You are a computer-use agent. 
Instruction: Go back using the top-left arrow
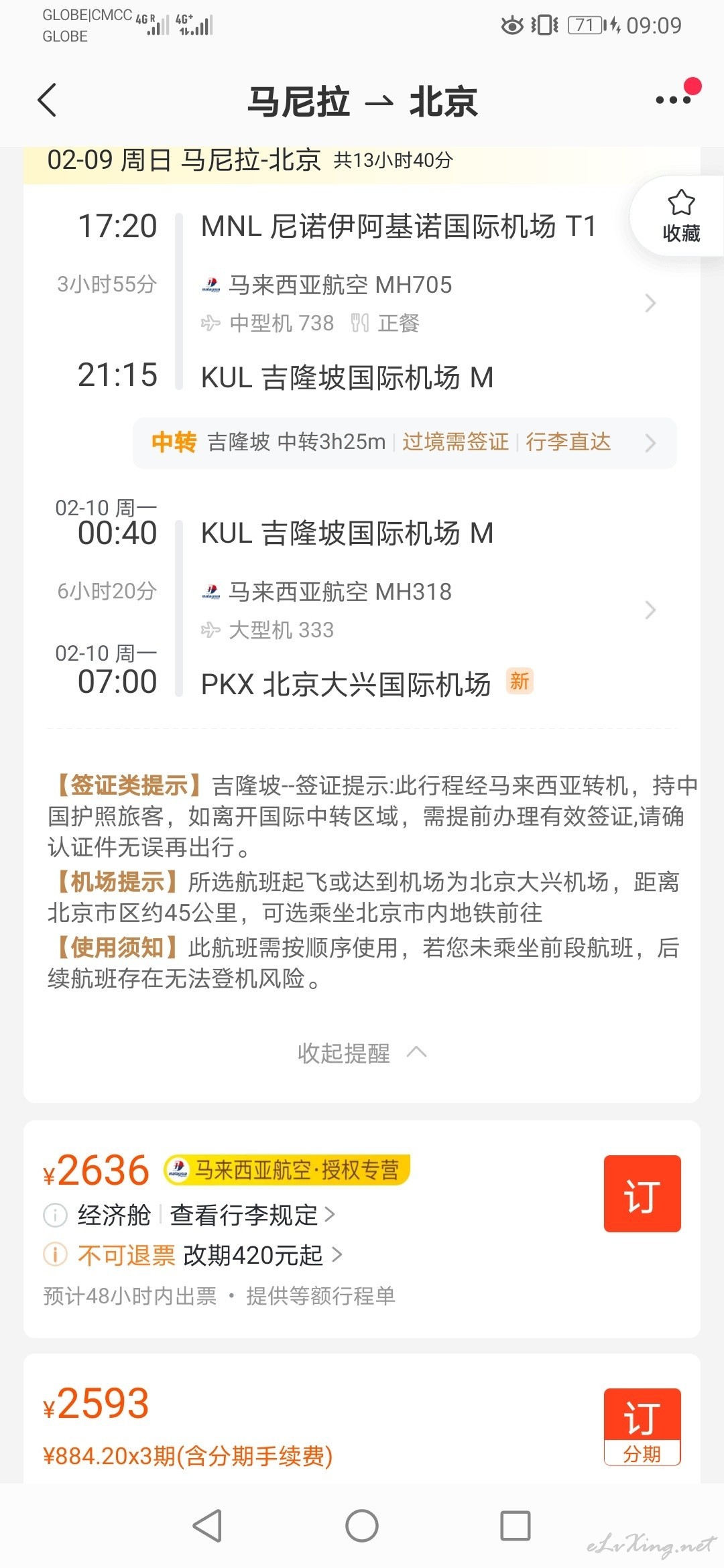point(47,101)
